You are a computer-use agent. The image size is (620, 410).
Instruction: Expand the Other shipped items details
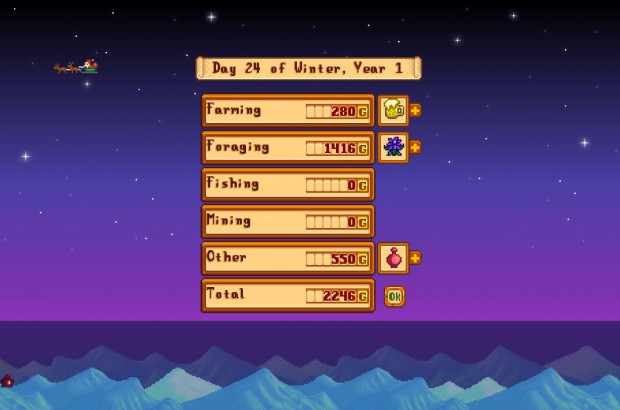415,258
